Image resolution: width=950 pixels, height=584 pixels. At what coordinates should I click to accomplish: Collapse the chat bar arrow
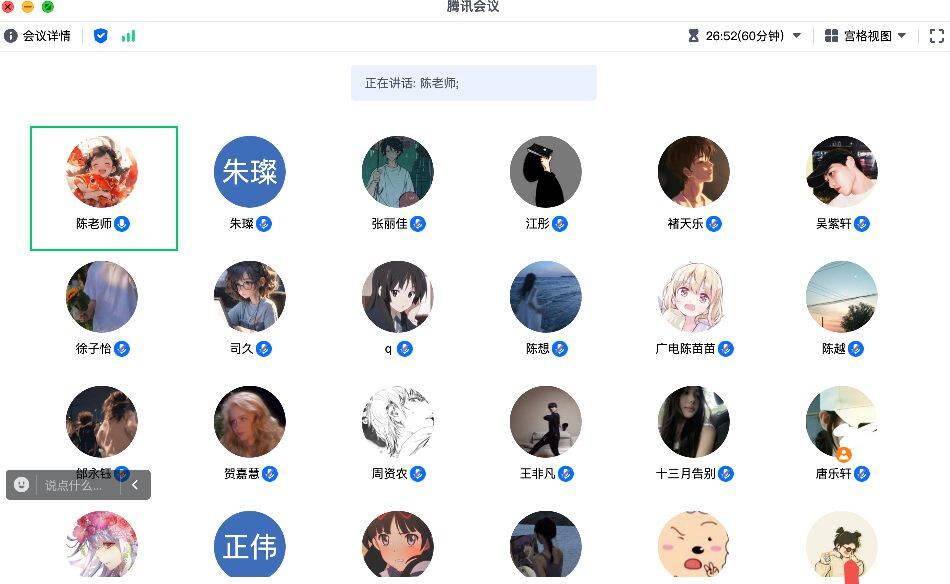tap(135, 485)
